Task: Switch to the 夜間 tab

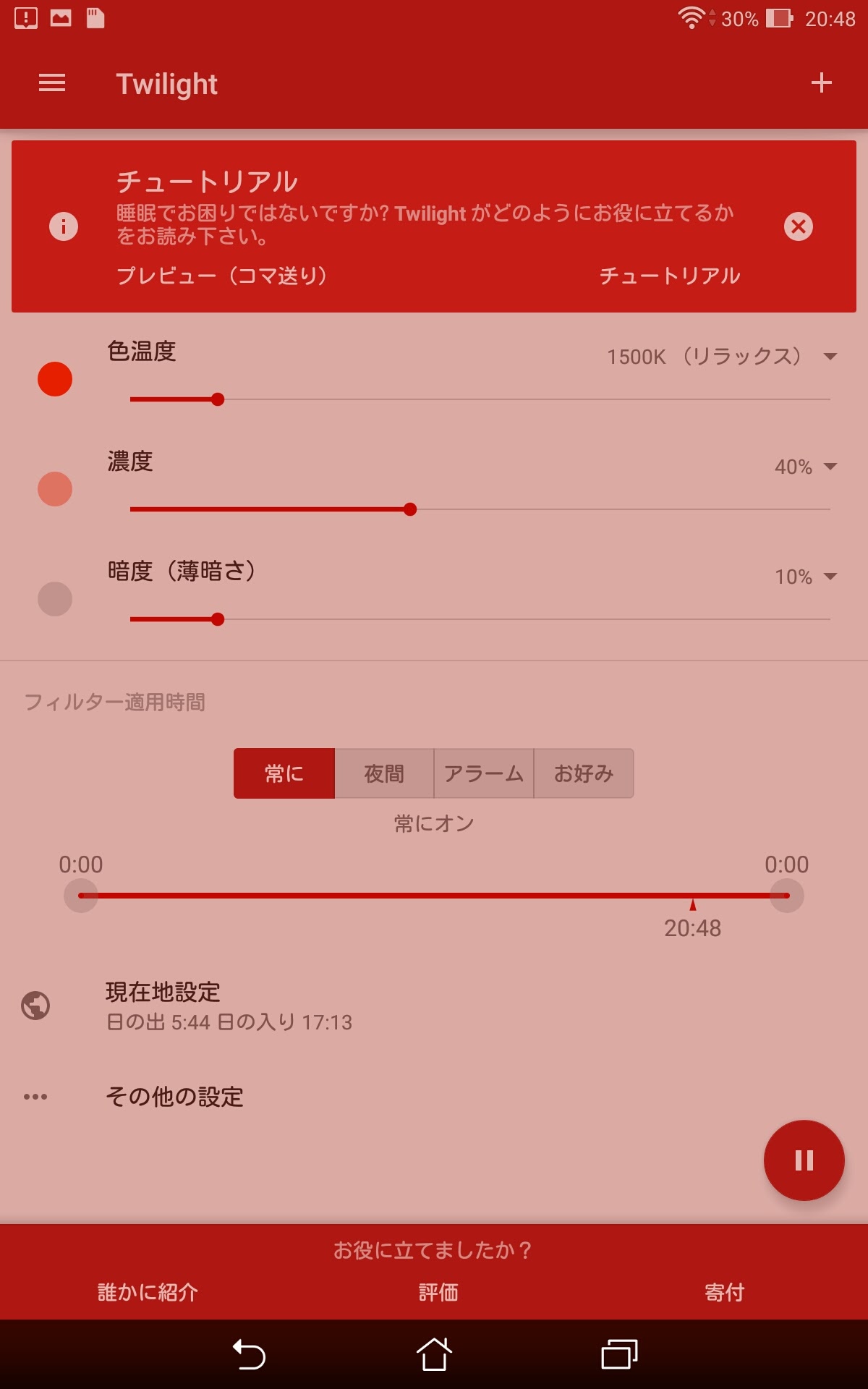Action: (384, 773)
